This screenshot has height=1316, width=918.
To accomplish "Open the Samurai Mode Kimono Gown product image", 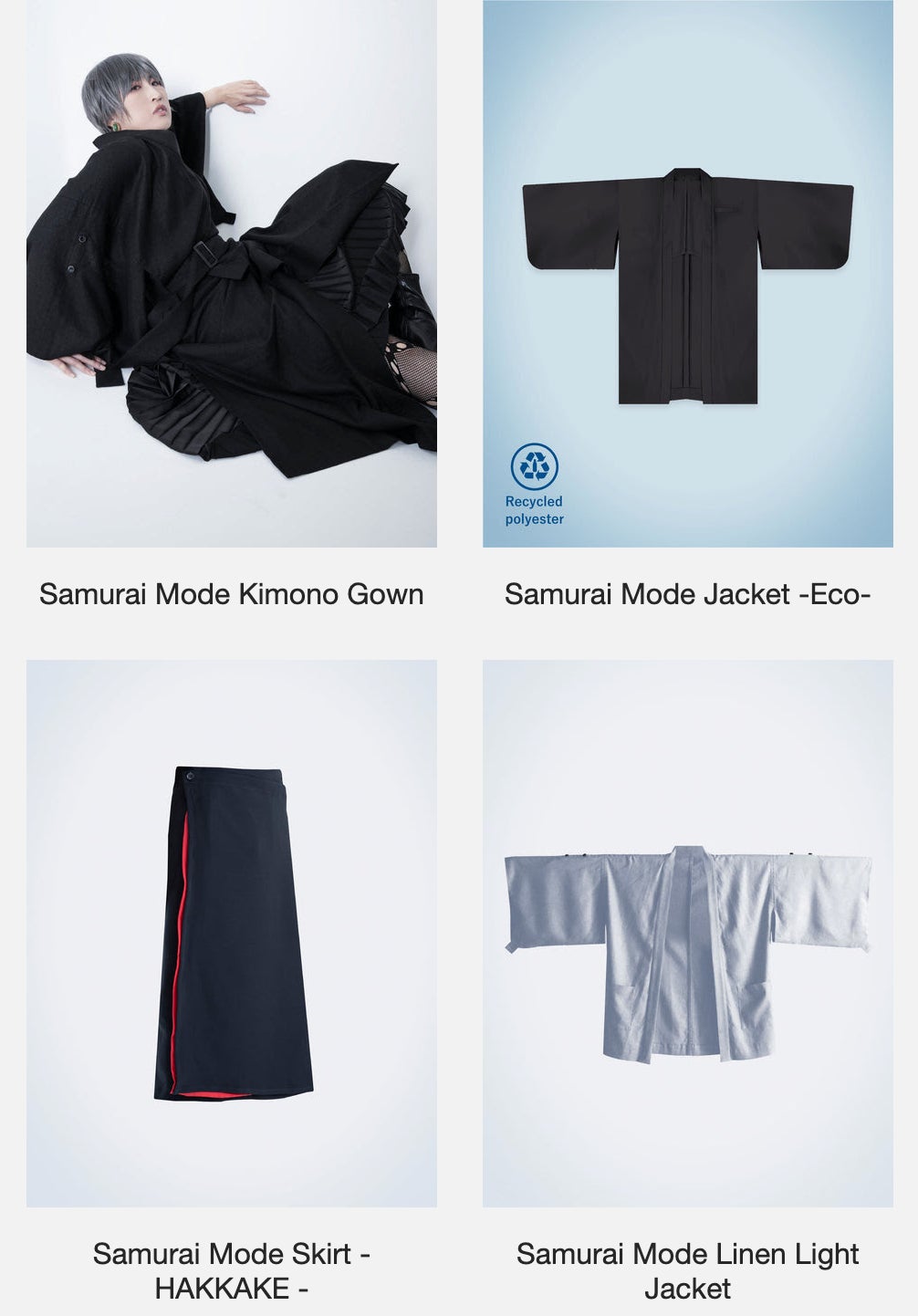I will click(x=231, y=274).
